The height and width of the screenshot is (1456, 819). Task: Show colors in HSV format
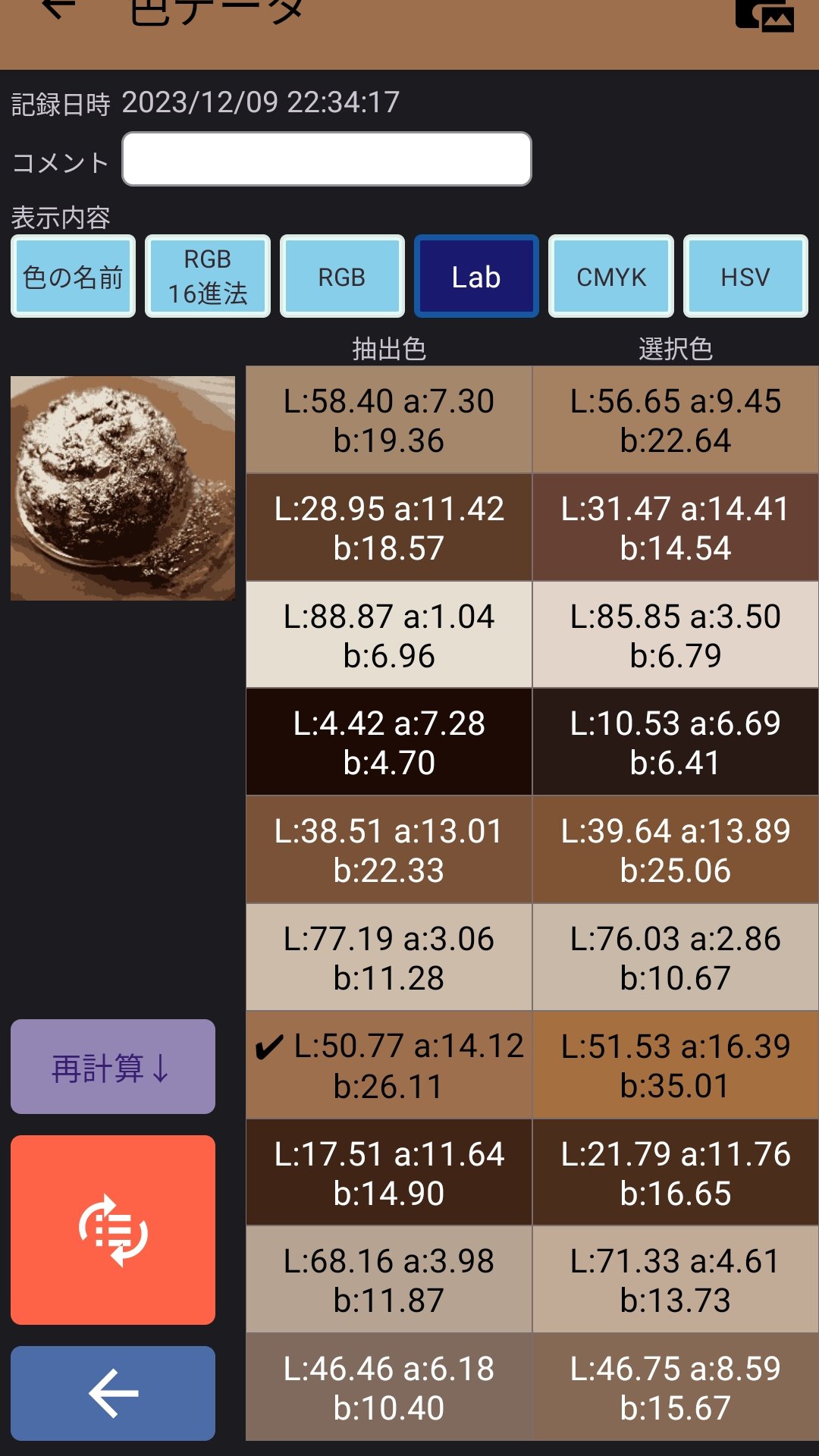click(745, 277)
